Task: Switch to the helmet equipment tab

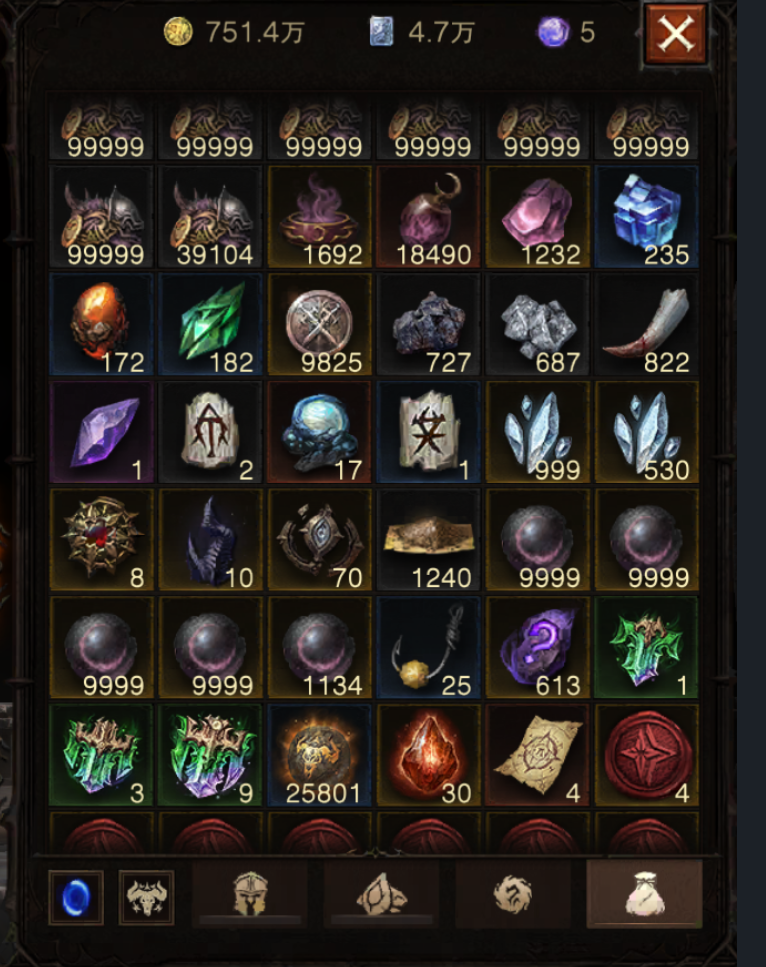Action: 249,892
